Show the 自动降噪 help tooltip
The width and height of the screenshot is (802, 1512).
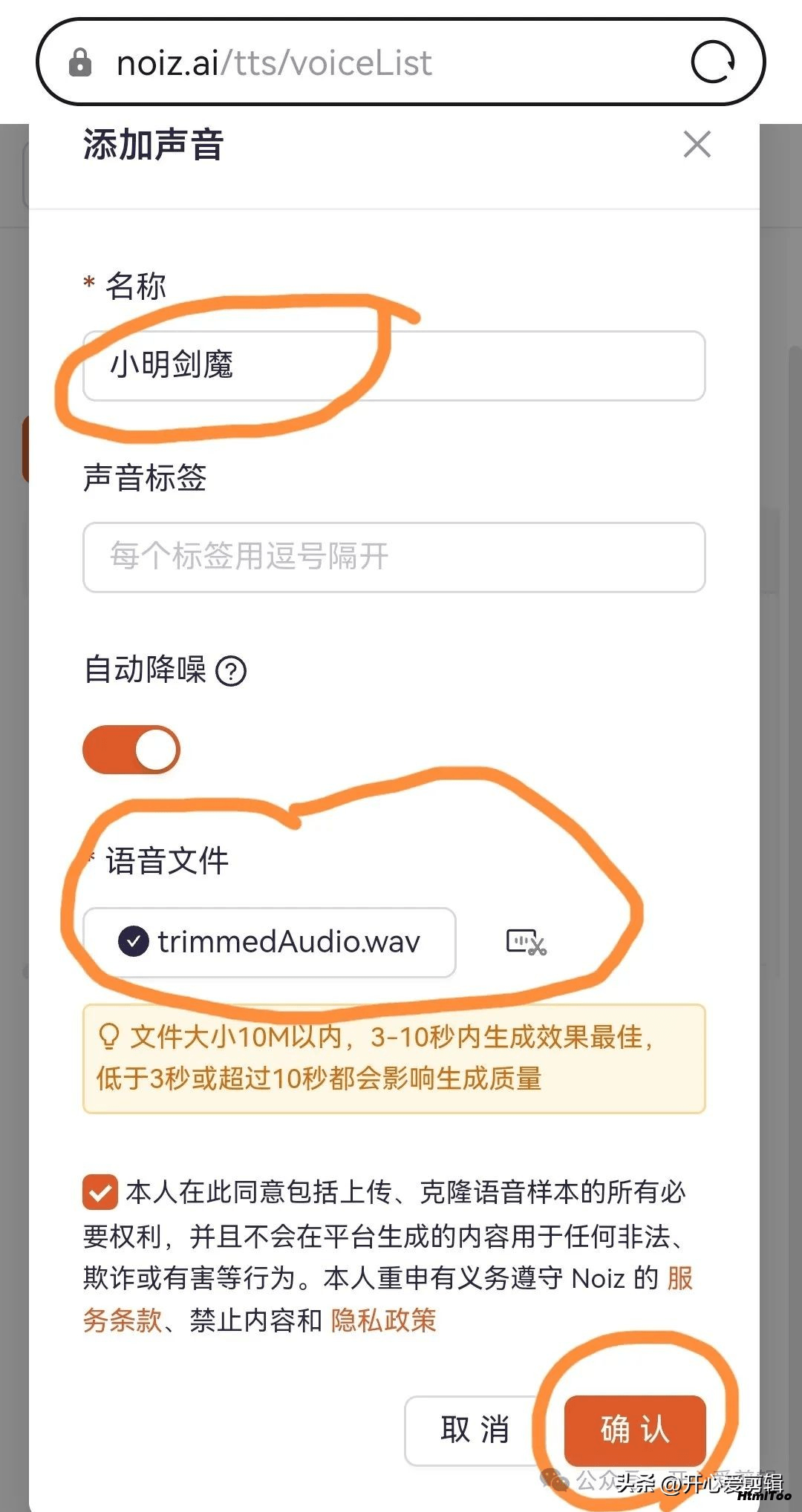pos(231,671)
